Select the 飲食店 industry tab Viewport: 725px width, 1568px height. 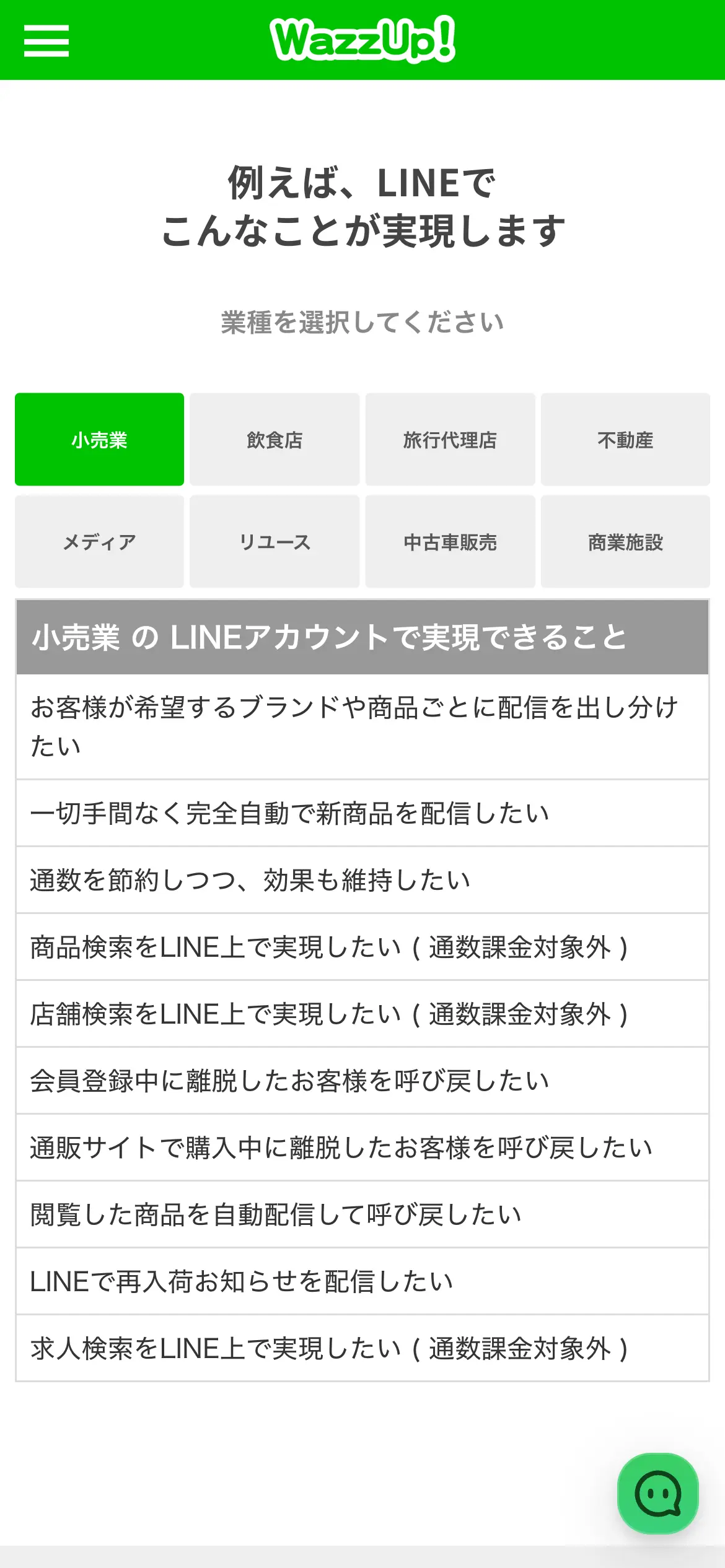275,439
